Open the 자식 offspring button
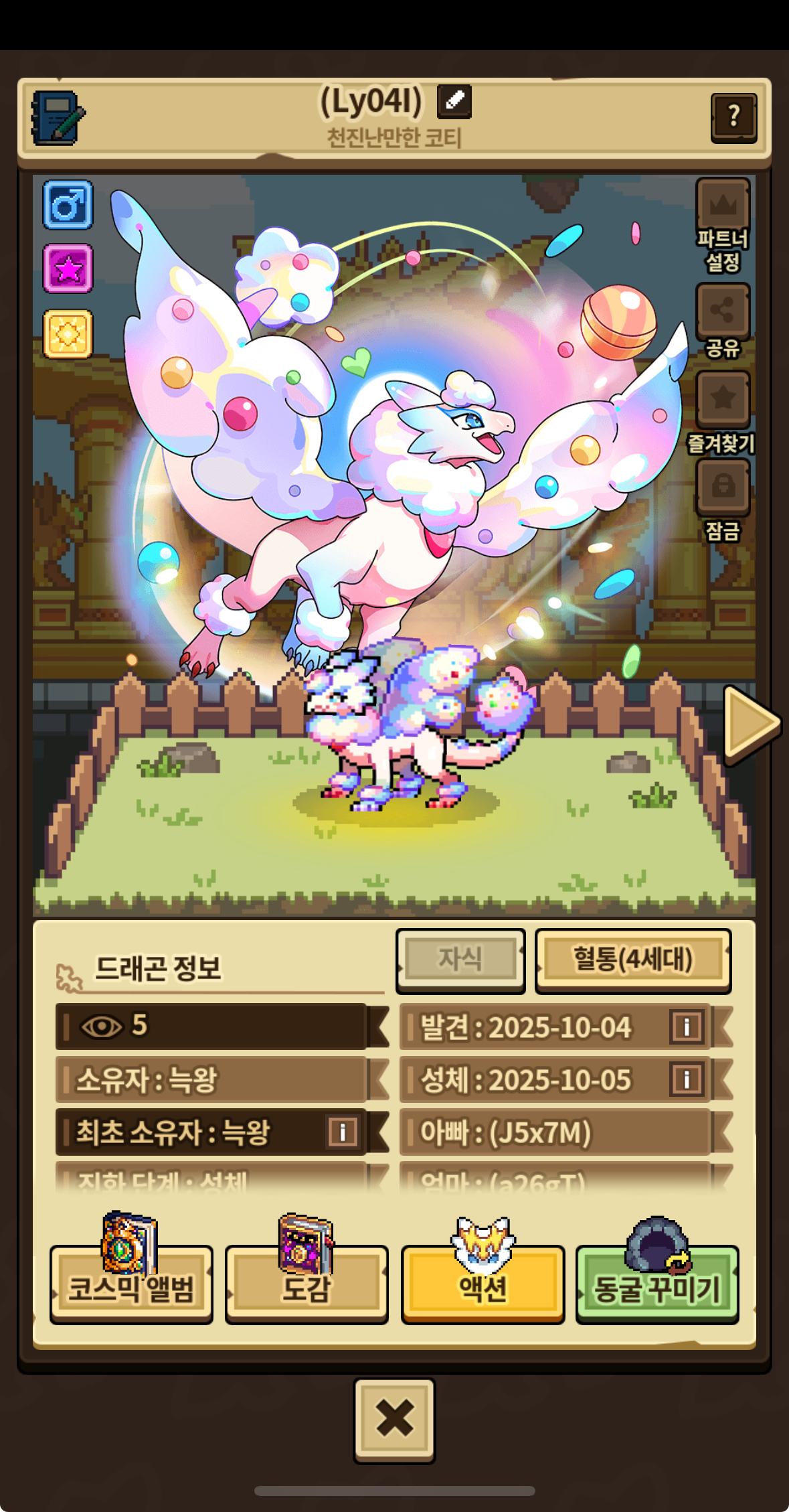The height and width of the screenshot is (1512, 789). point(460,960)
